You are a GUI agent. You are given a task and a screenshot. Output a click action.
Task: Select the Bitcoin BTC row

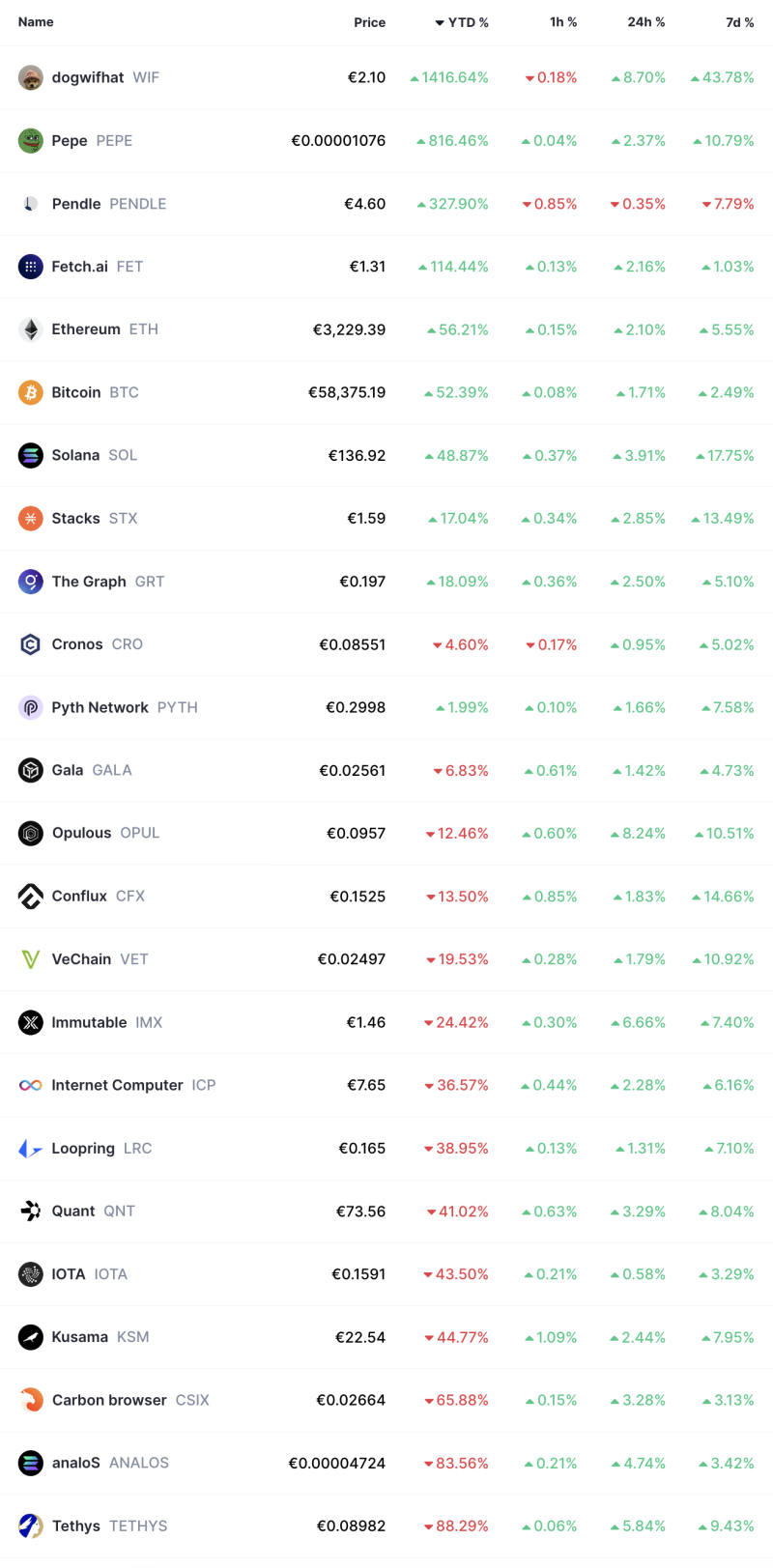coord(386,392)
